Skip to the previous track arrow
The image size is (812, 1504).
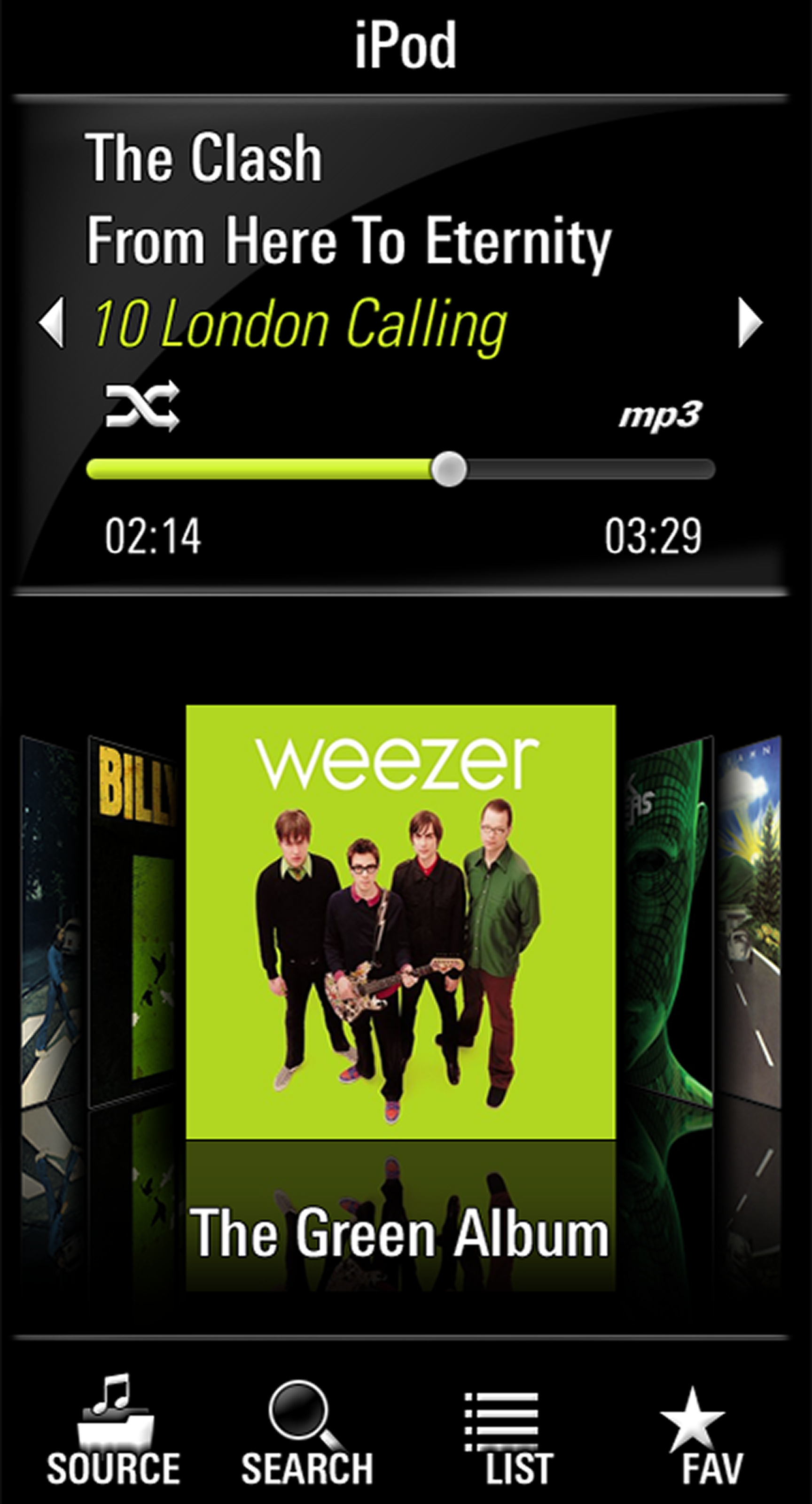pos(51,322)
